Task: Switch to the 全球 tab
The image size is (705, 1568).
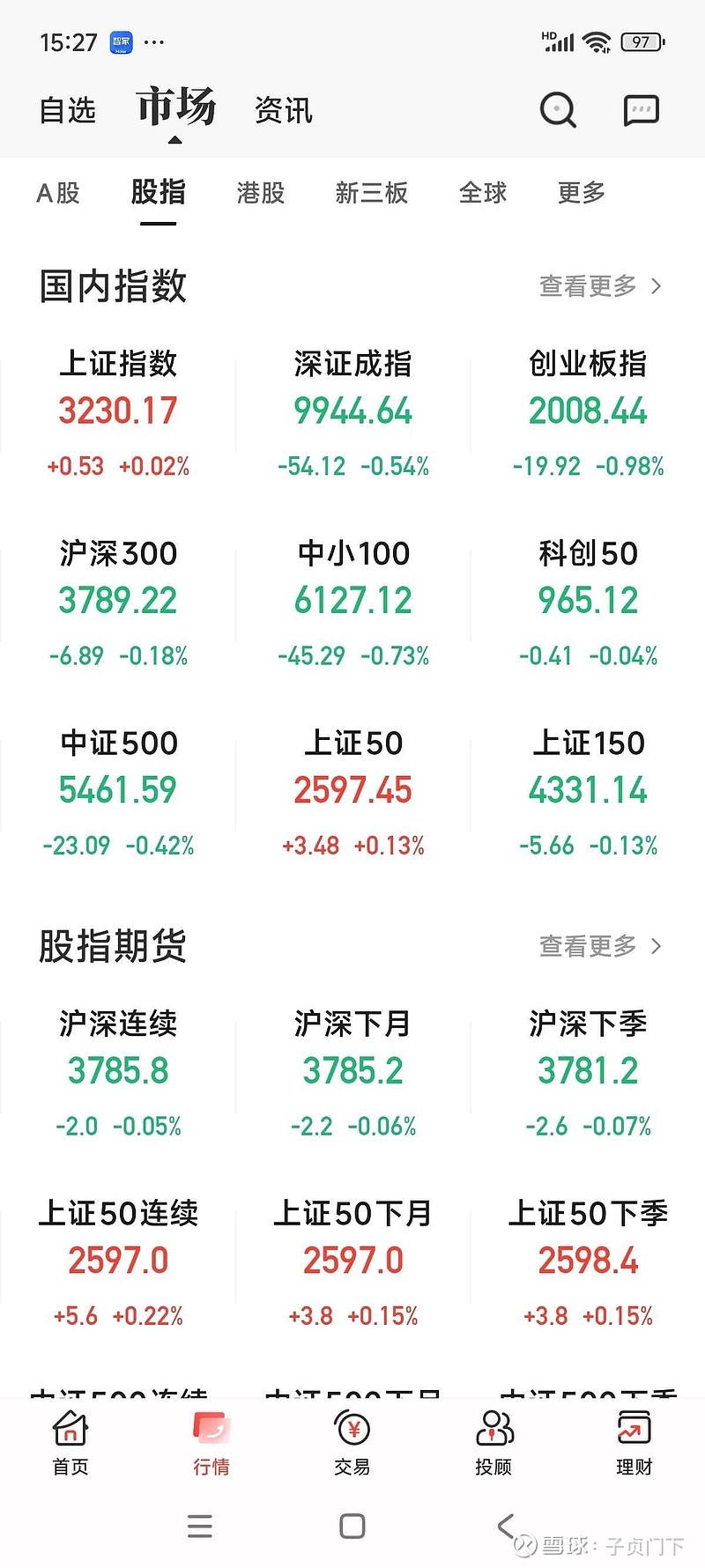Action: [483, 194]
